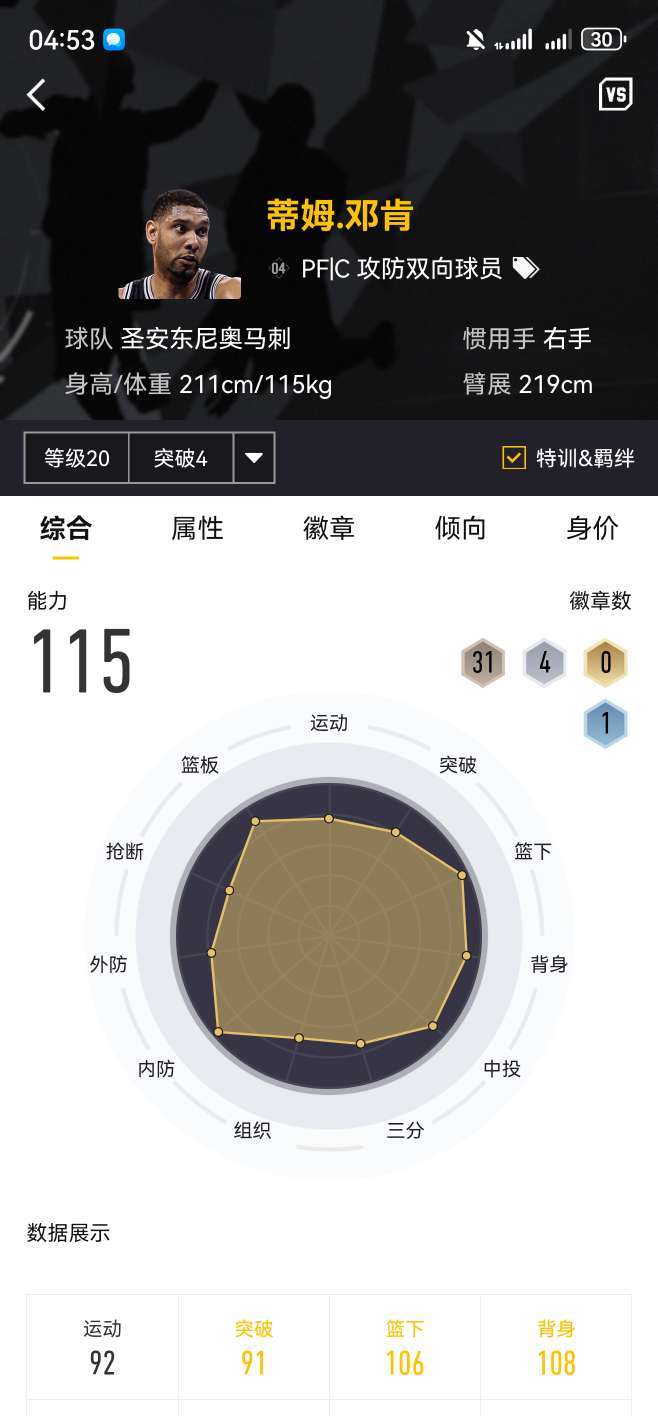Open the VS player comparison

615,95
